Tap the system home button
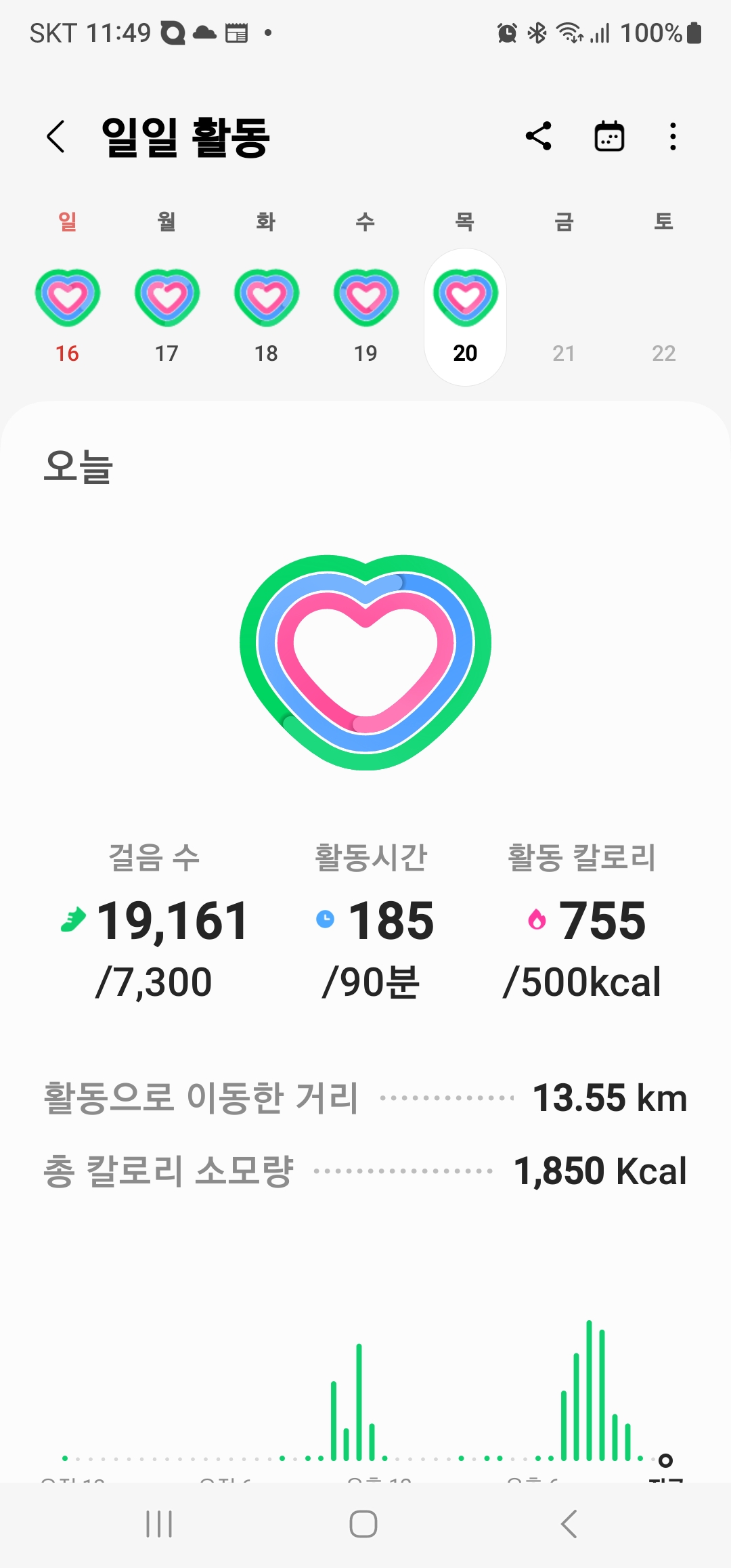 363,1524
